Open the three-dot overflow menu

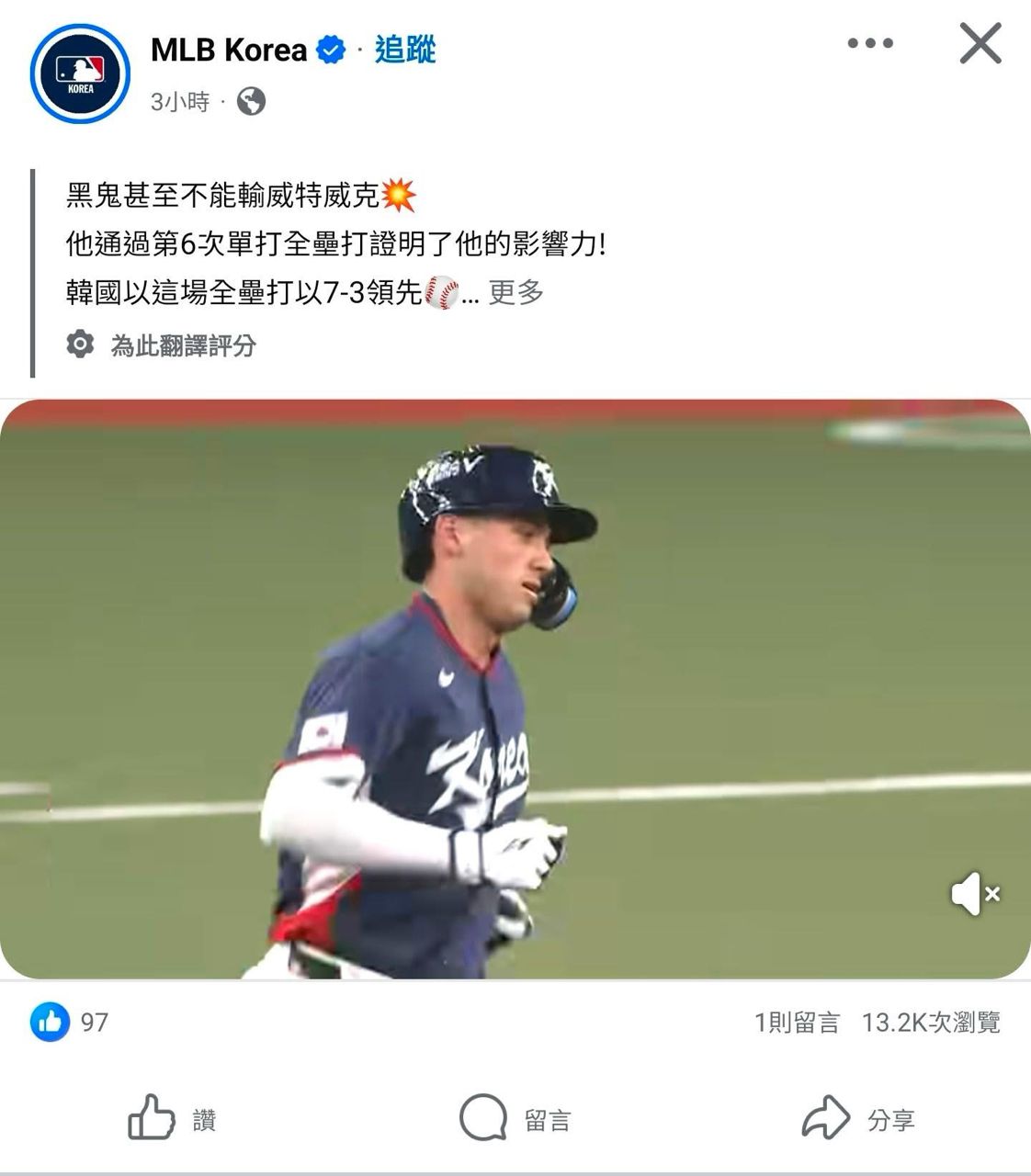tap(869, 43)
